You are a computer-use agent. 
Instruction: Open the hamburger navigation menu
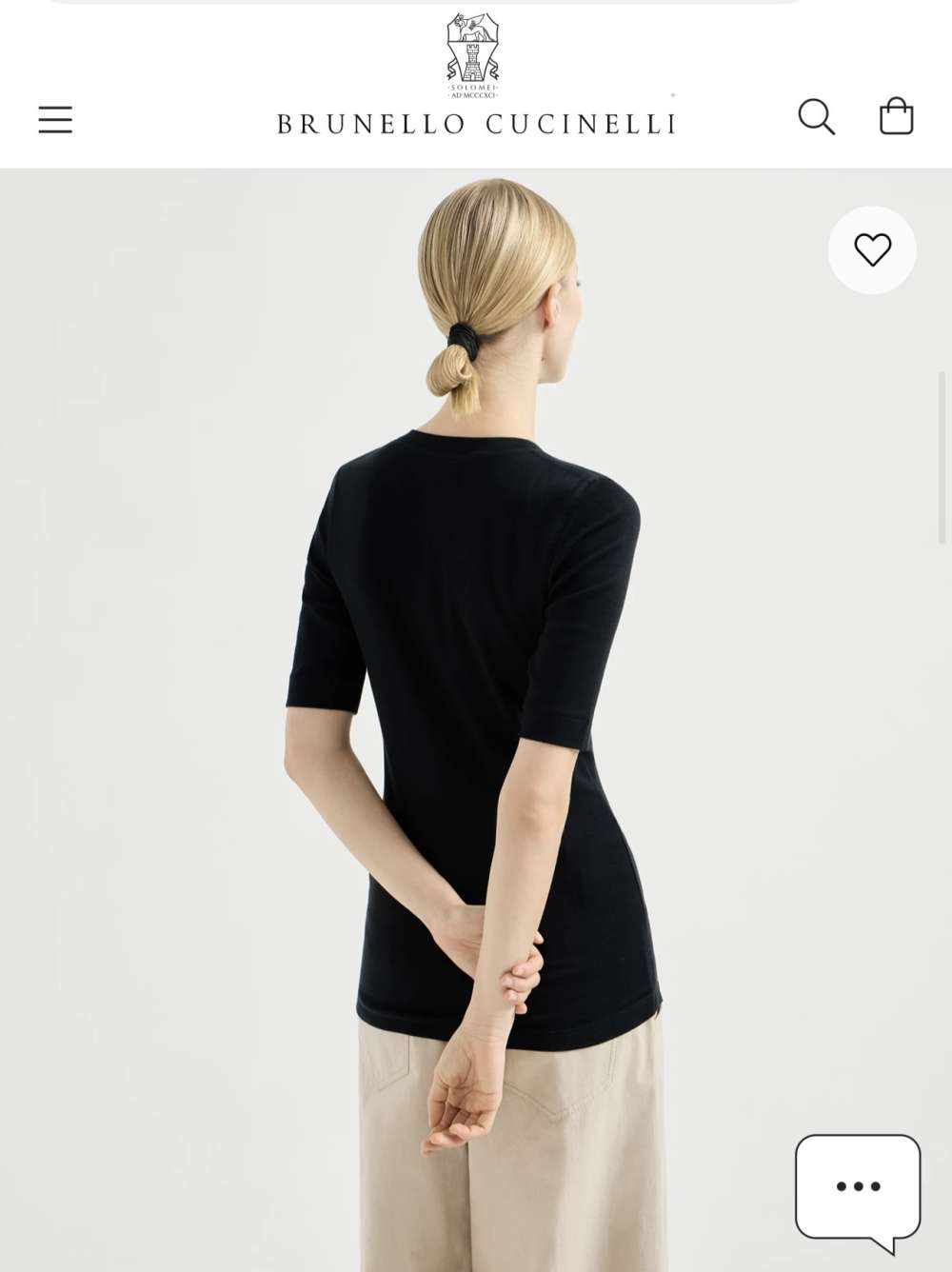[55, 120]
